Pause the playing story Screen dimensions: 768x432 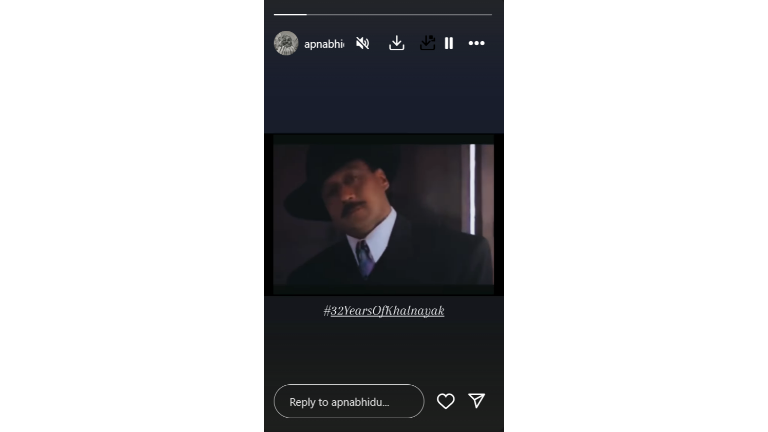click(449, 43)
